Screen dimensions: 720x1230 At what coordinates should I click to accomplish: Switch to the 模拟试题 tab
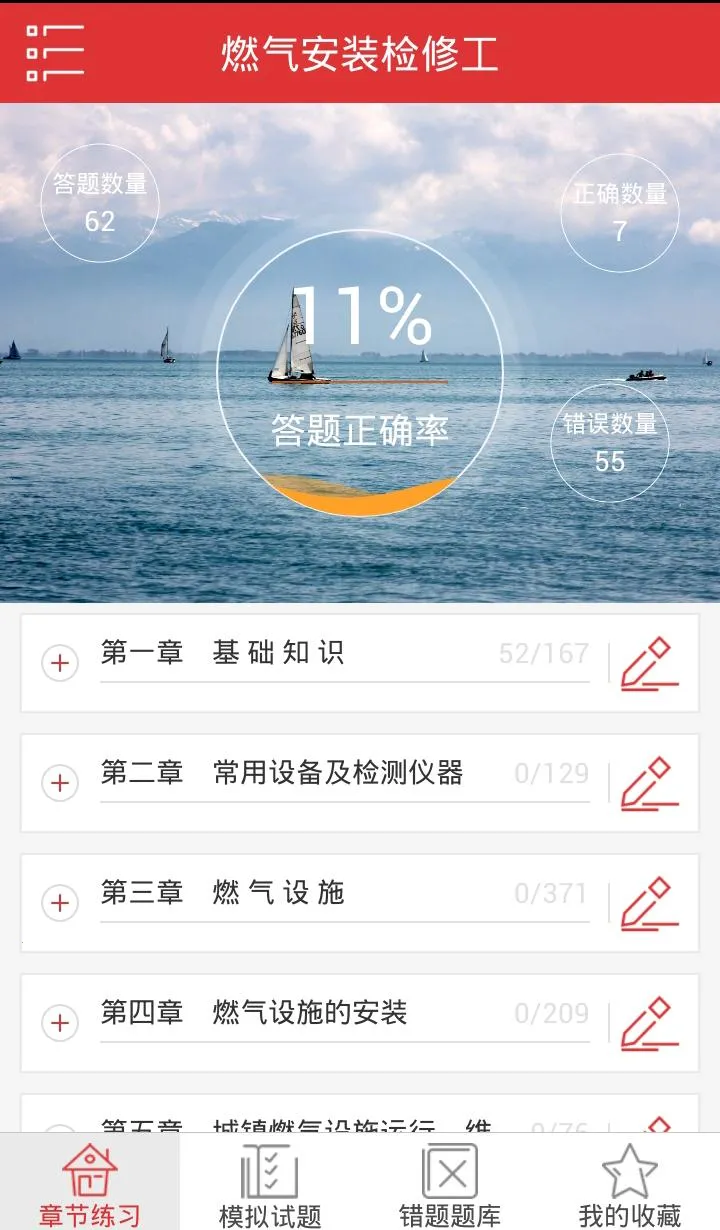pyautogui.click(x=270, y=1186)
